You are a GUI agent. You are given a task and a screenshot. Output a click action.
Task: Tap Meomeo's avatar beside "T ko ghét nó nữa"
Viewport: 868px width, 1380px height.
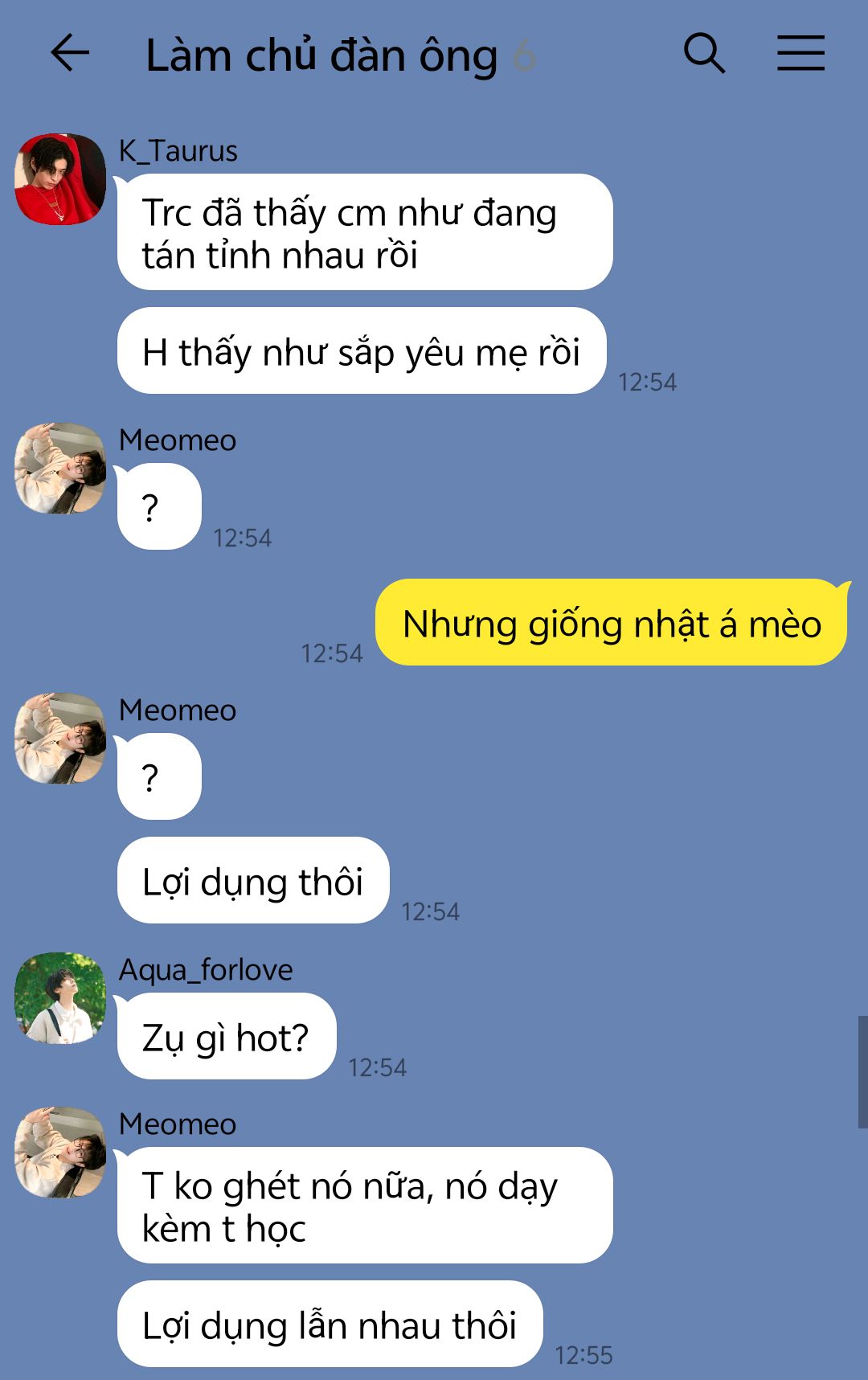[x=60, y=1152]
